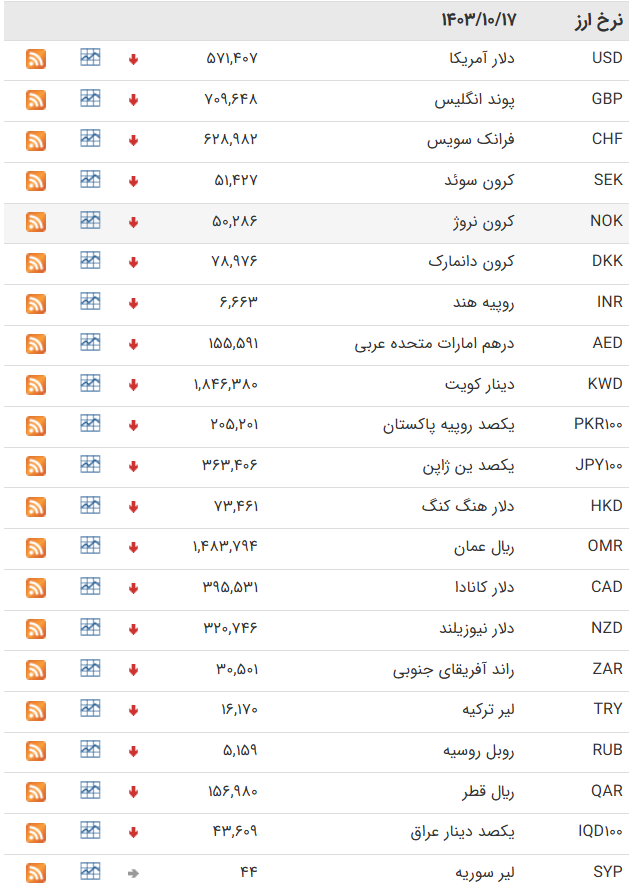Show the AED rate chart
Screen dimensions: 630x892
pos(91,342)
